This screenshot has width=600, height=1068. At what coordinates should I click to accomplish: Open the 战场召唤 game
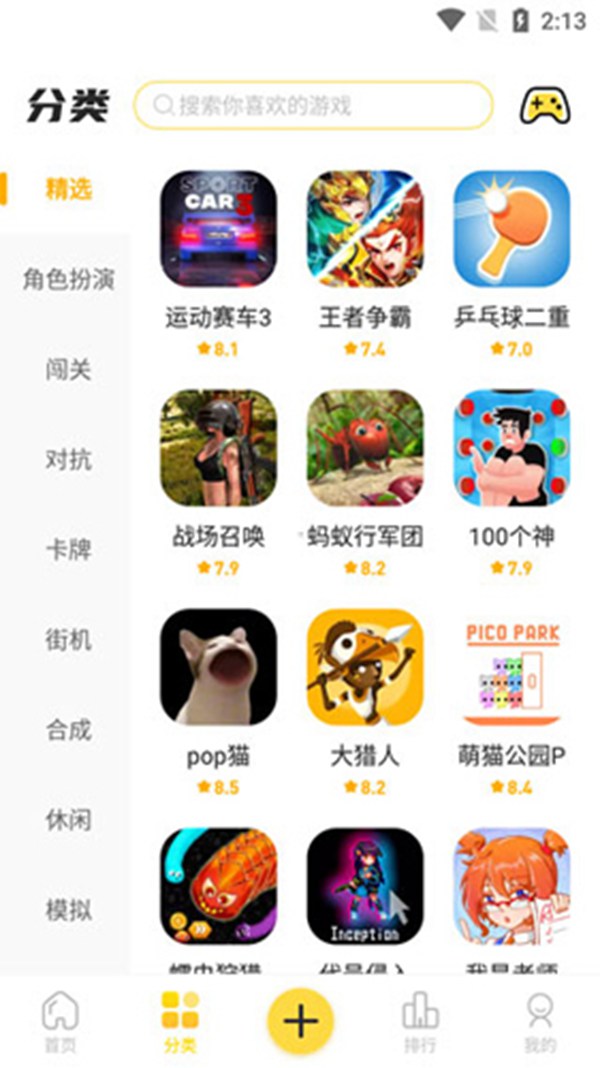pyautogui.click(x=218, y=448)
